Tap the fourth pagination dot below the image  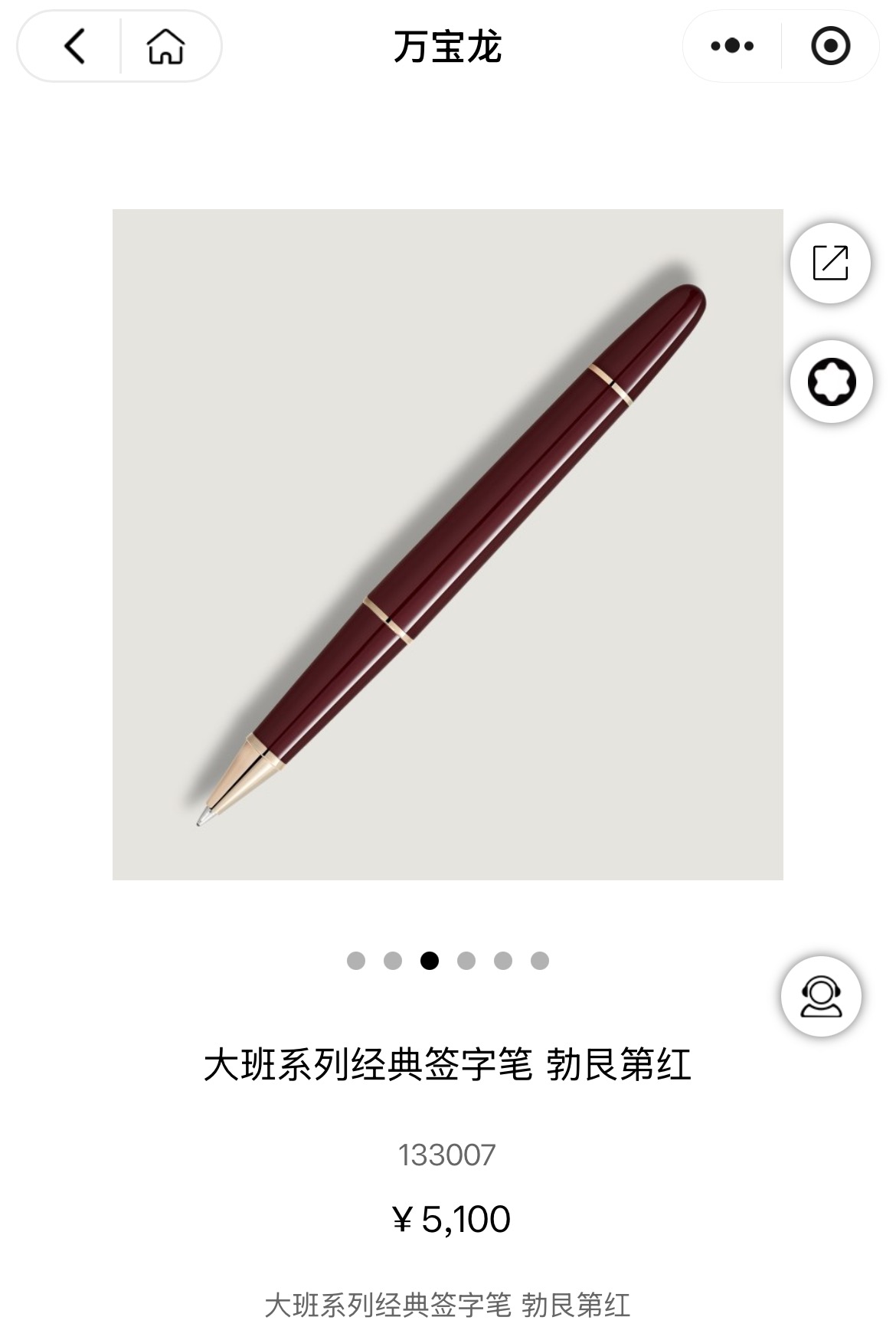[x=466, y=958]
